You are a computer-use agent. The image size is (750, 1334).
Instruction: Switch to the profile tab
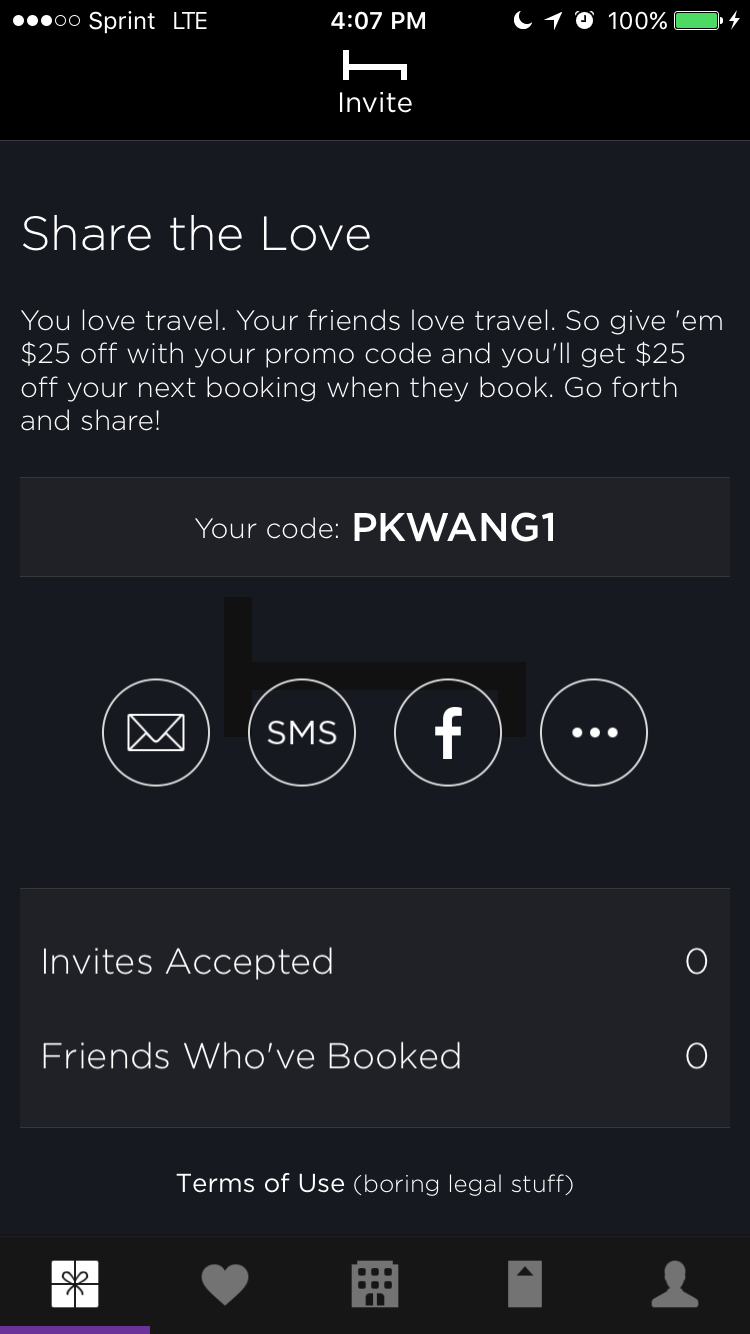pyautogui.click(x=675, y=1283)
